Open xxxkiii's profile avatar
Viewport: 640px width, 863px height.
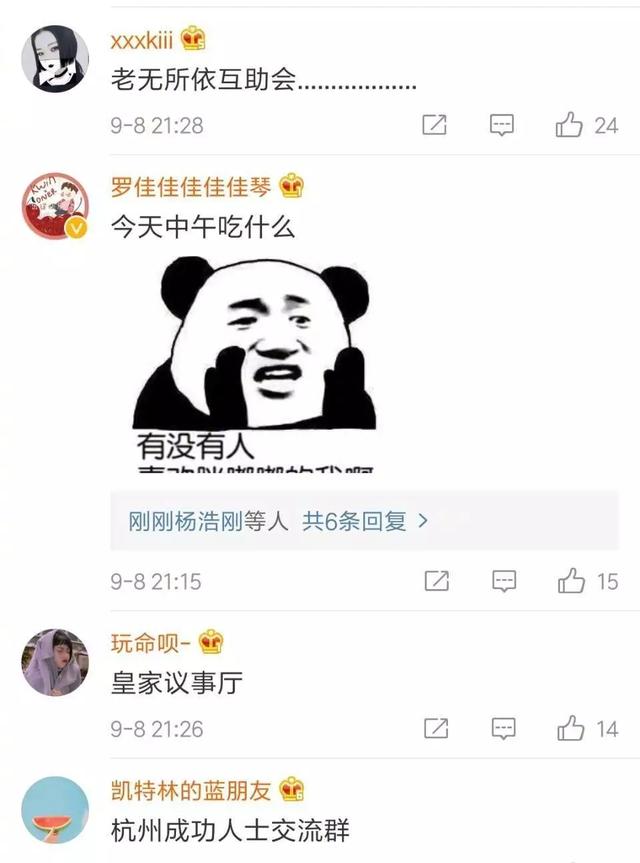(x=55, y=59)
